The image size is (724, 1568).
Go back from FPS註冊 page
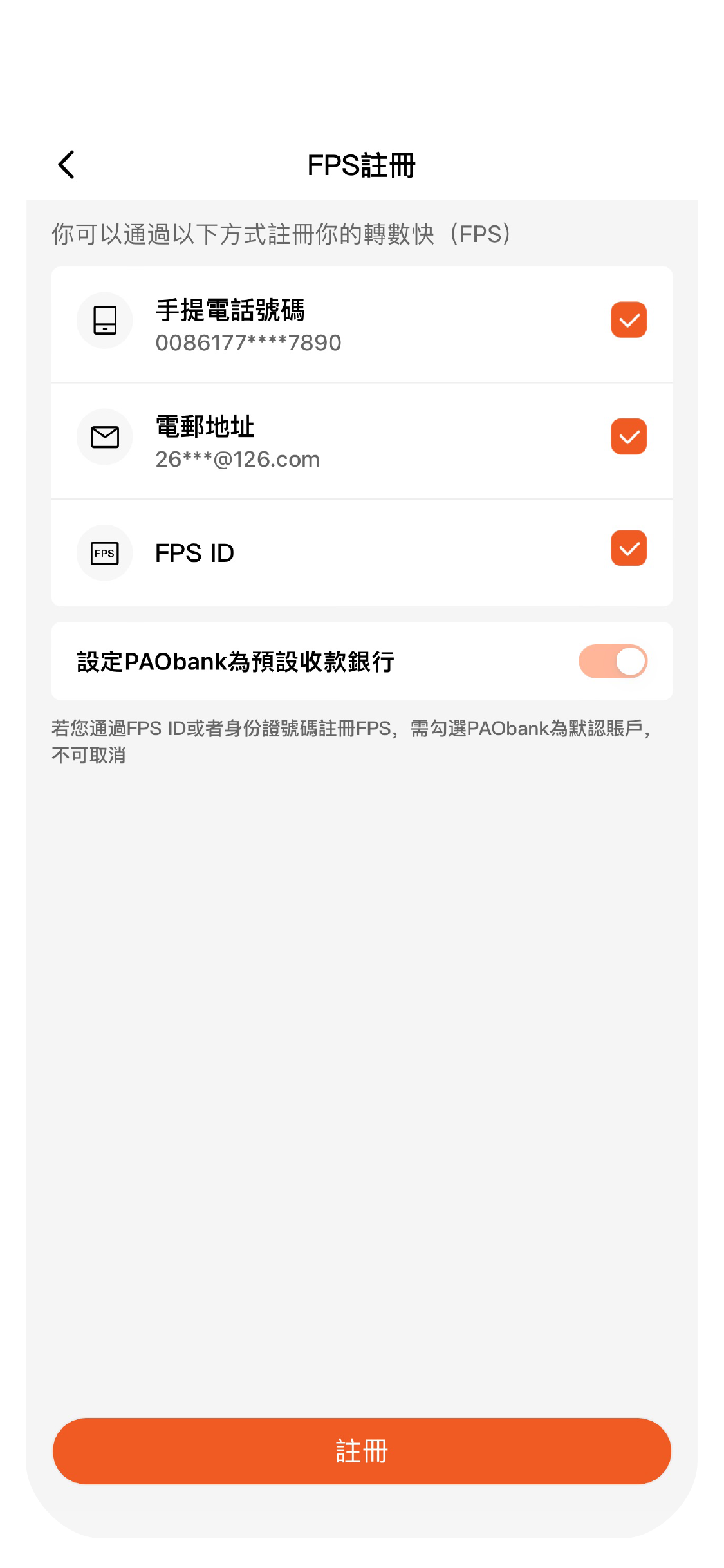coord(67,165)
